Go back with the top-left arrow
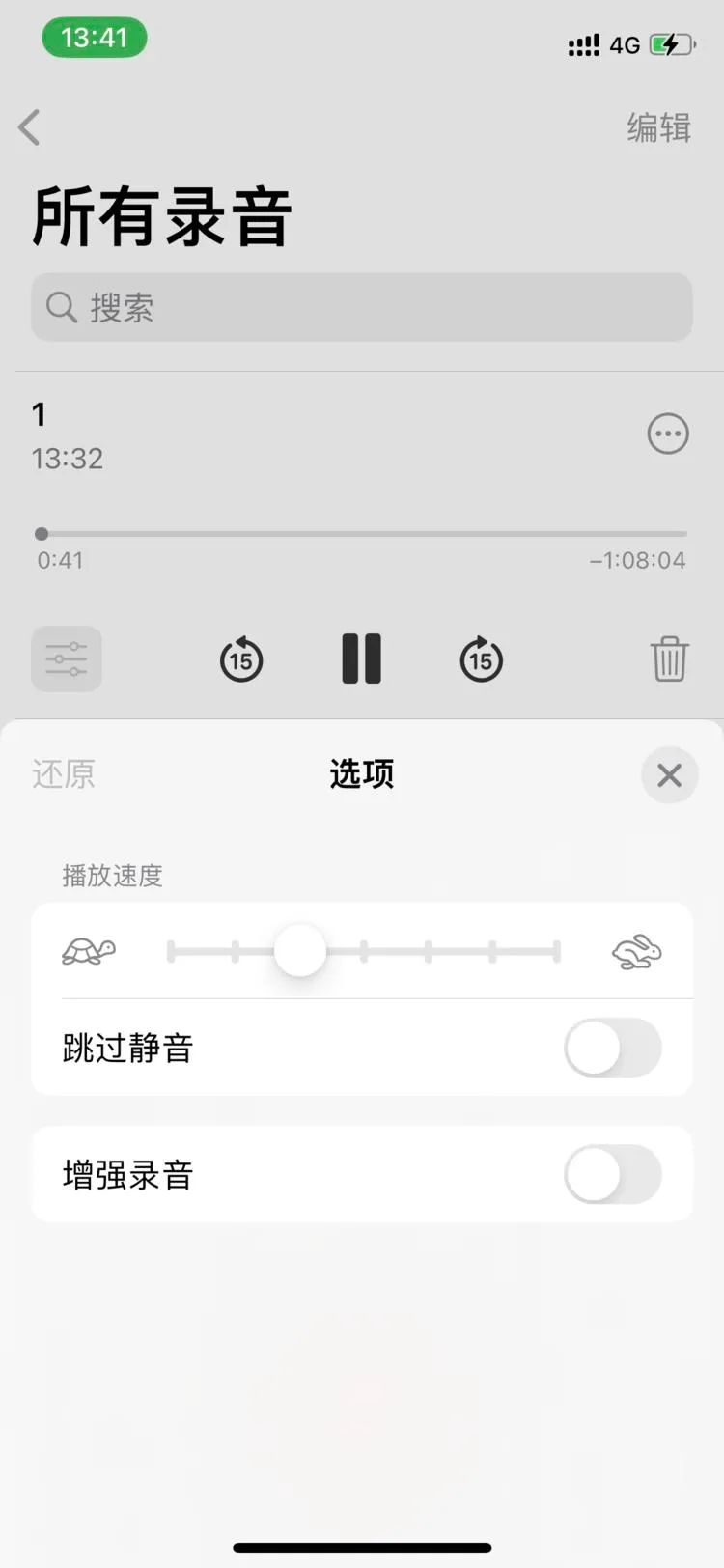This screenshot has height=1568, width=724. click(x=30, y=127)
